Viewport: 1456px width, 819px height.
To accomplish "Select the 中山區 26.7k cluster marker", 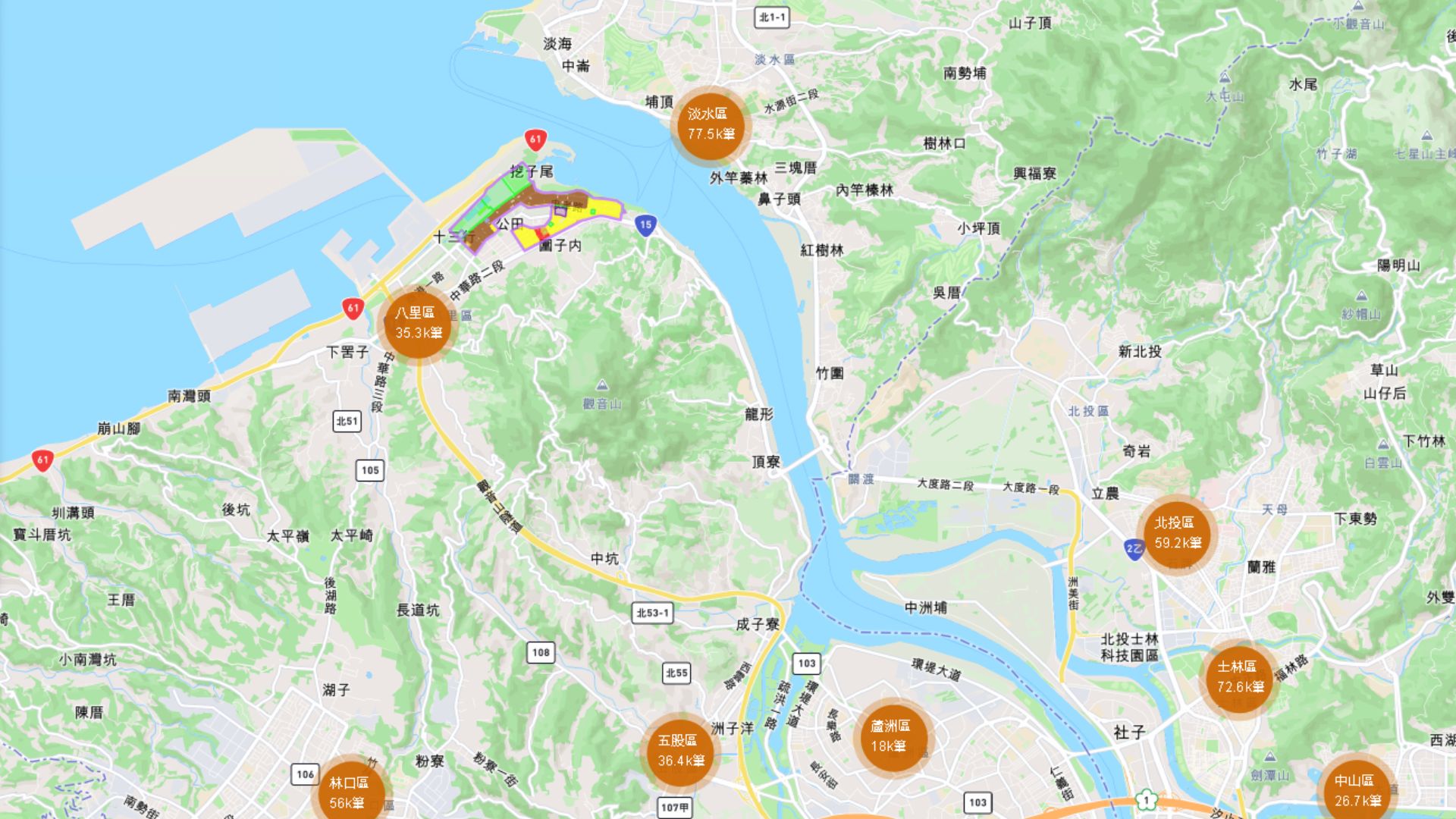I will 1357,792.
